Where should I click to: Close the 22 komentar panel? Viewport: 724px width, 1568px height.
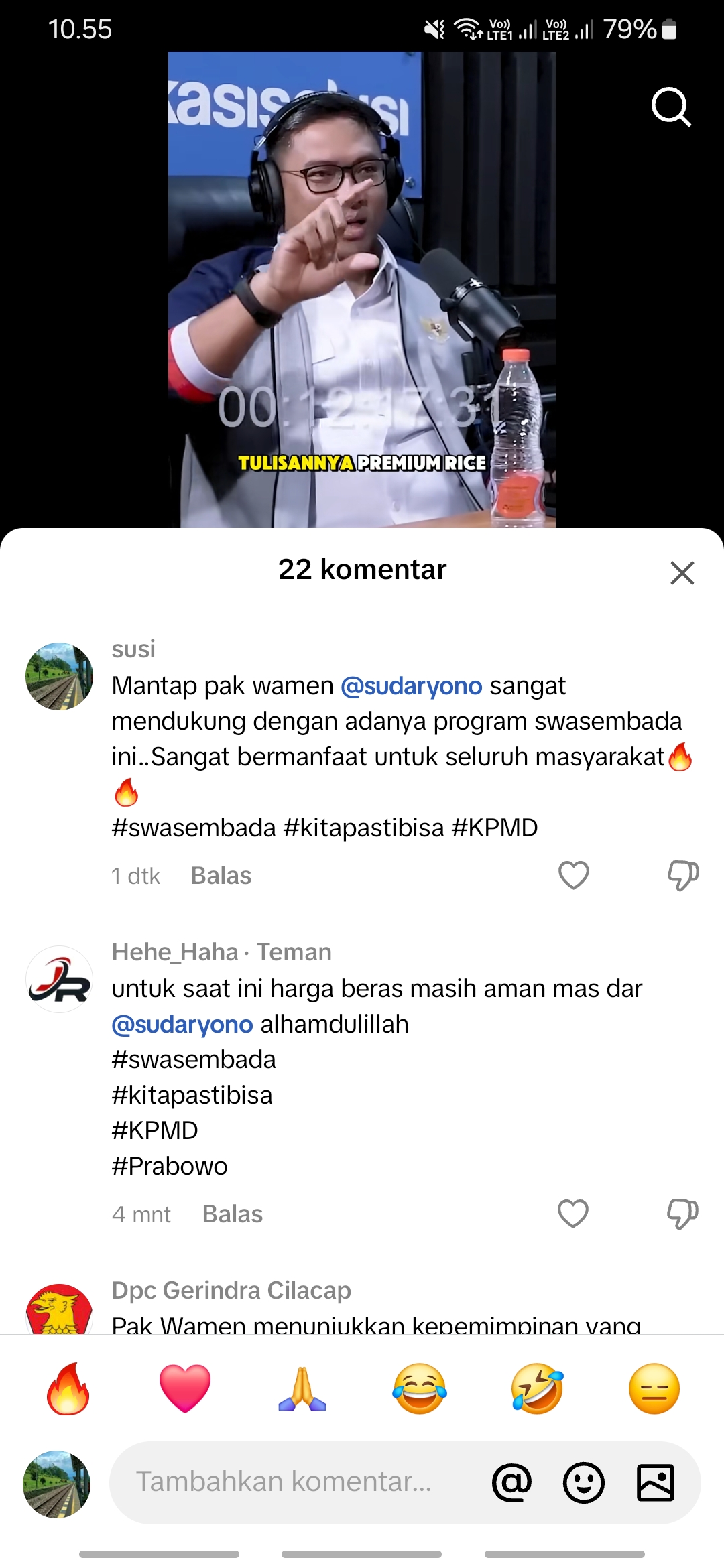click(x=682, y=573)
